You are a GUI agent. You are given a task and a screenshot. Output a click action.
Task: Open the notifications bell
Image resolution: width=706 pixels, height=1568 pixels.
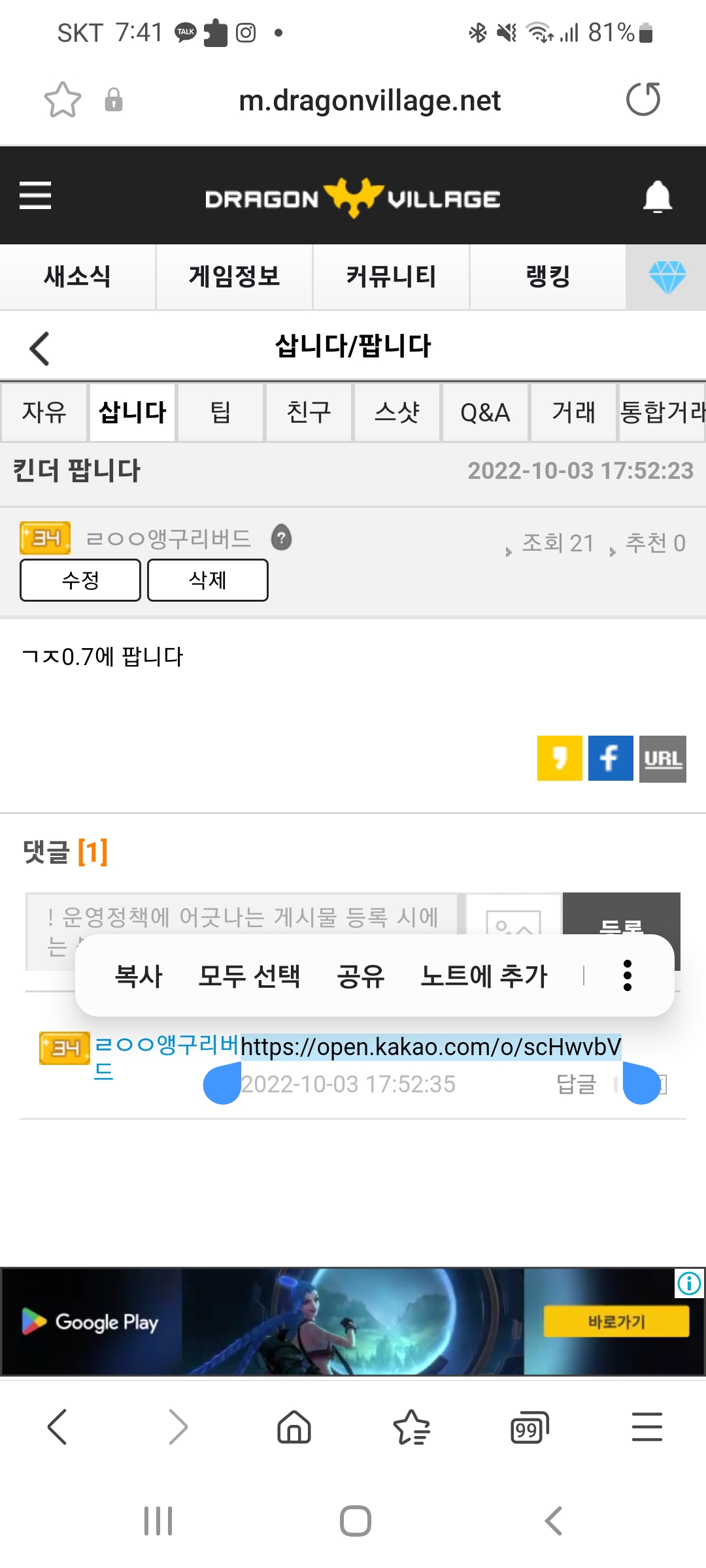pos(658,196)
